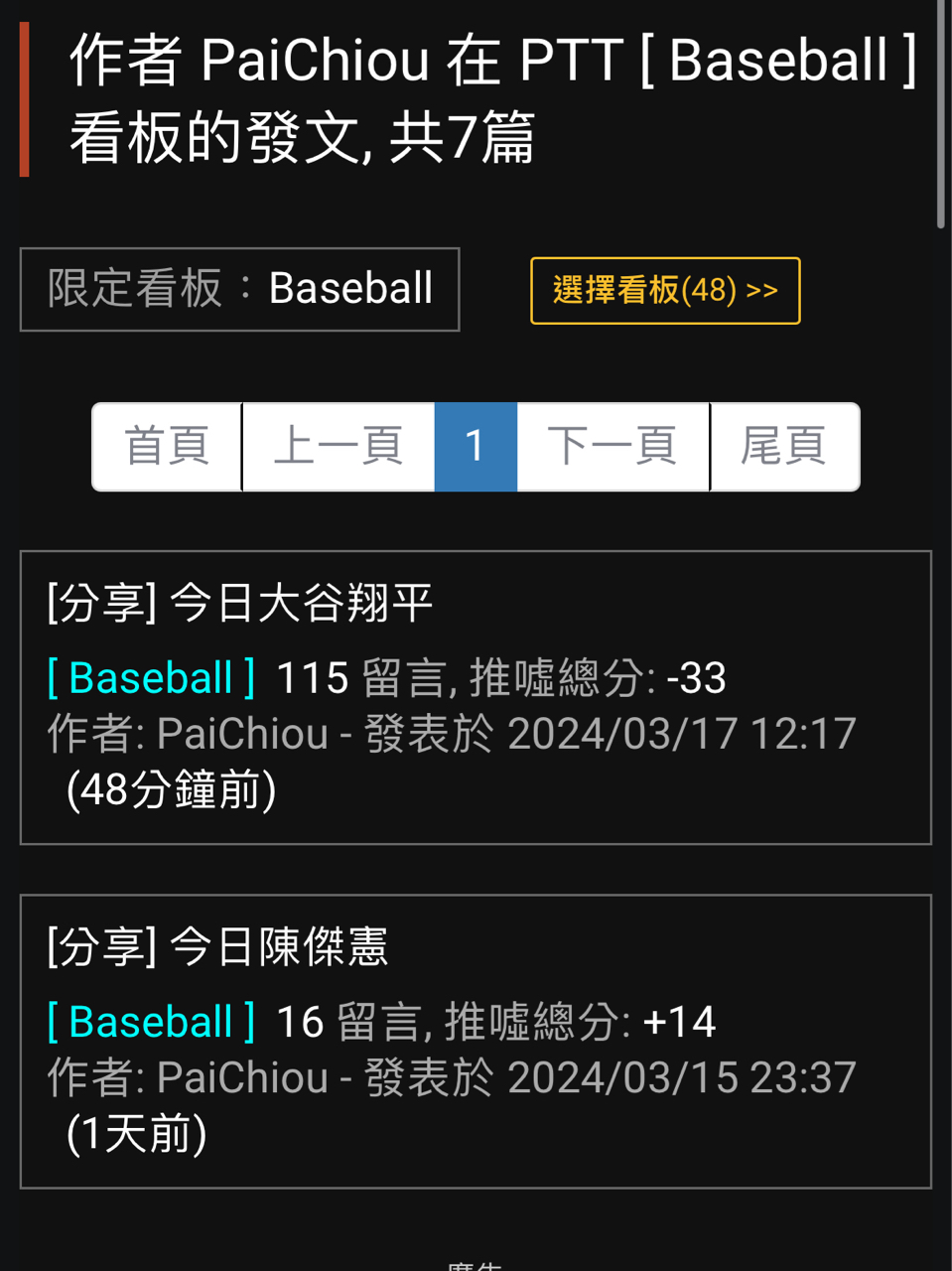Go to 上一頁 previous page
The height and width of the screenshot is (1271, 952).
(x=339, y=447)
